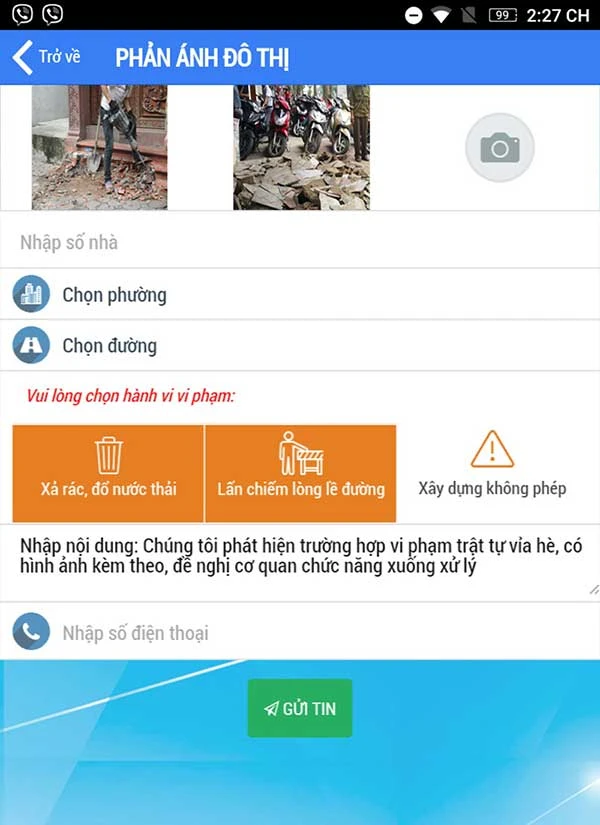Open the attached motorbikes sidewalk photo
Viewport: 600px width, 825px height.
(301, 147)
